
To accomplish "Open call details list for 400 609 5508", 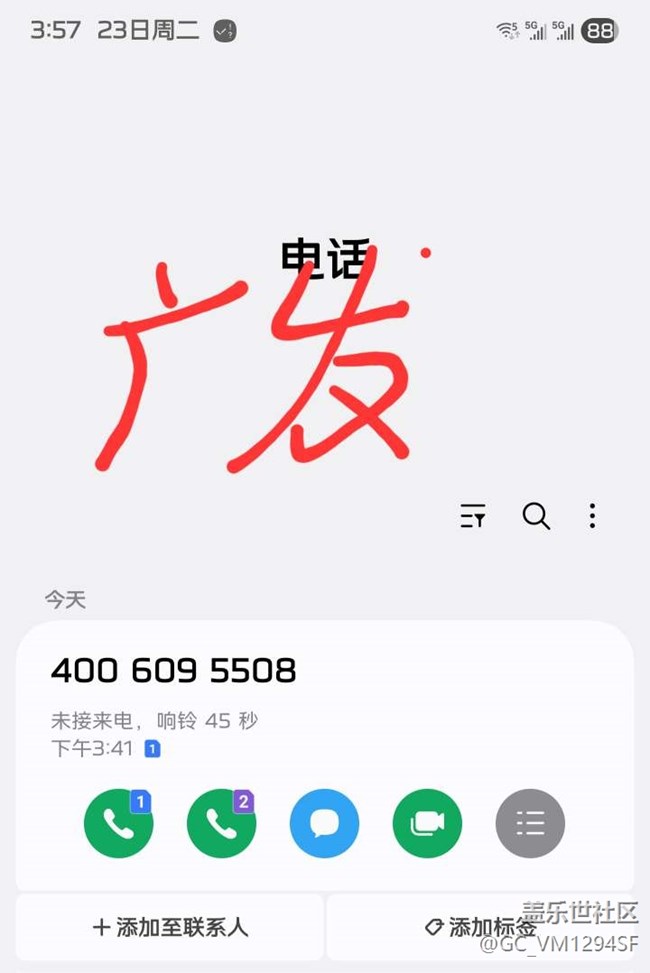I will (530, 823).
